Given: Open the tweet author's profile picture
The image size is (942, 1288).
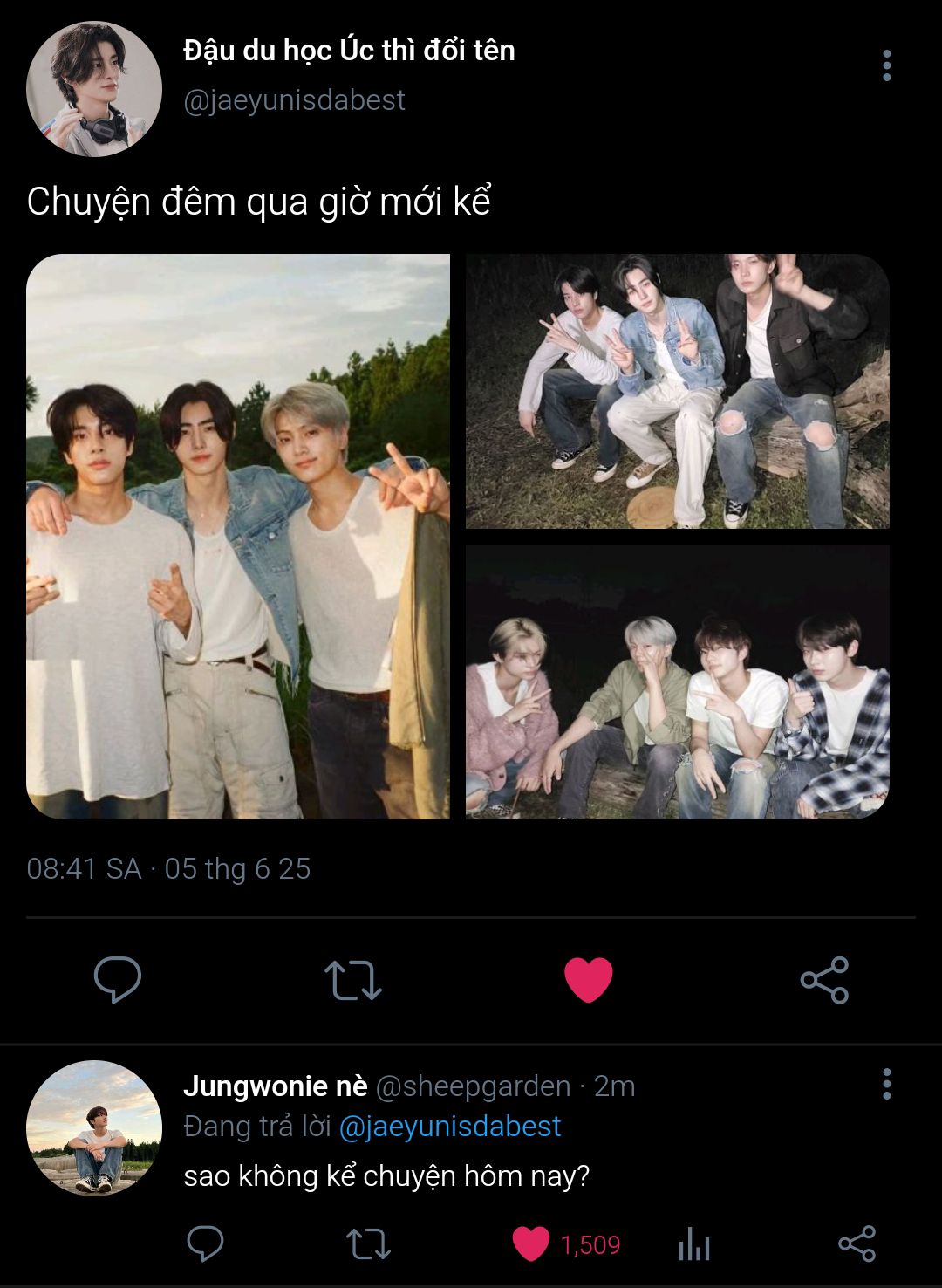Looking at the screenshot, I should 94,89.
